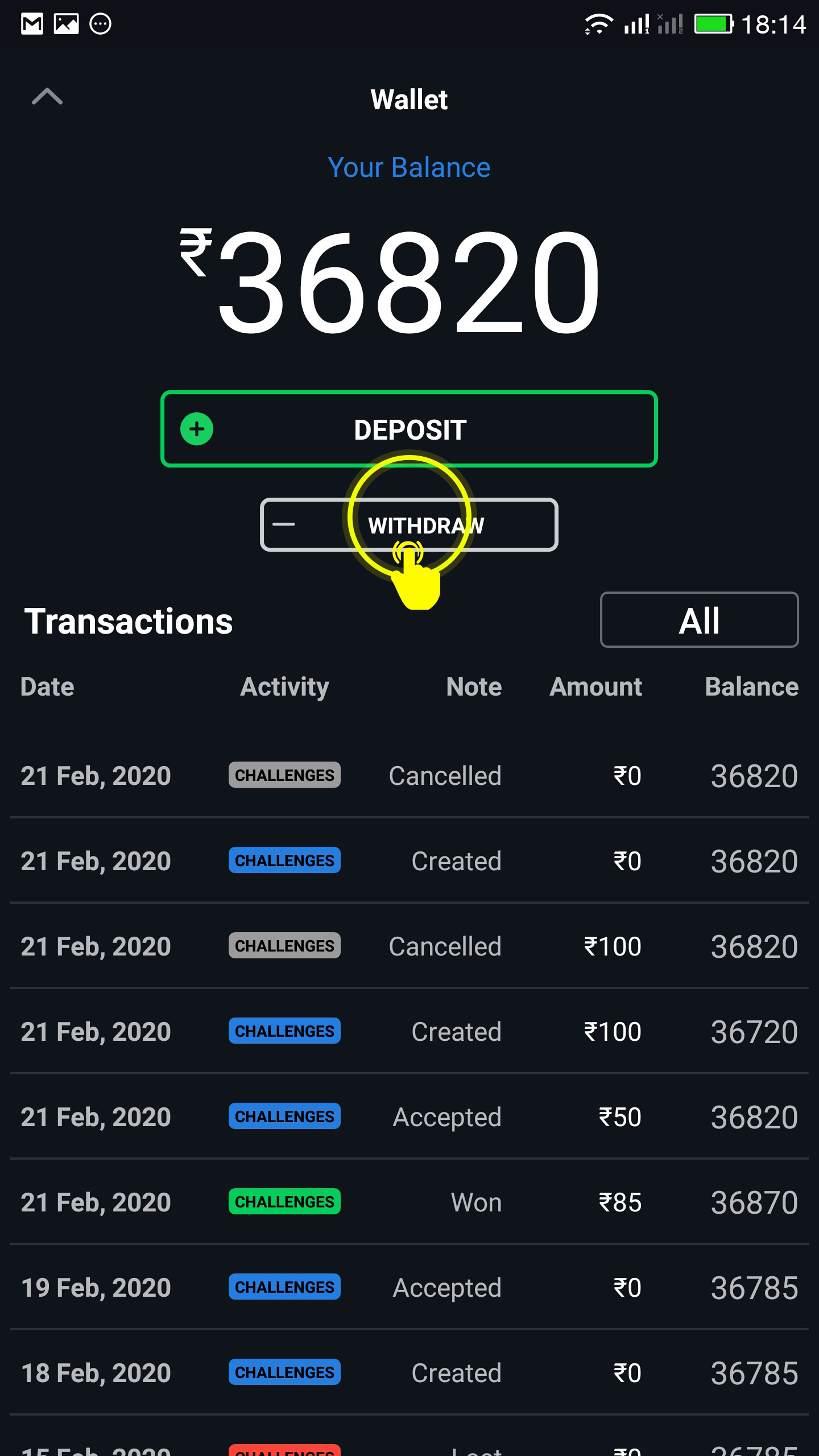
Task: Tap Withdraw to cash out
Action: 409,524
